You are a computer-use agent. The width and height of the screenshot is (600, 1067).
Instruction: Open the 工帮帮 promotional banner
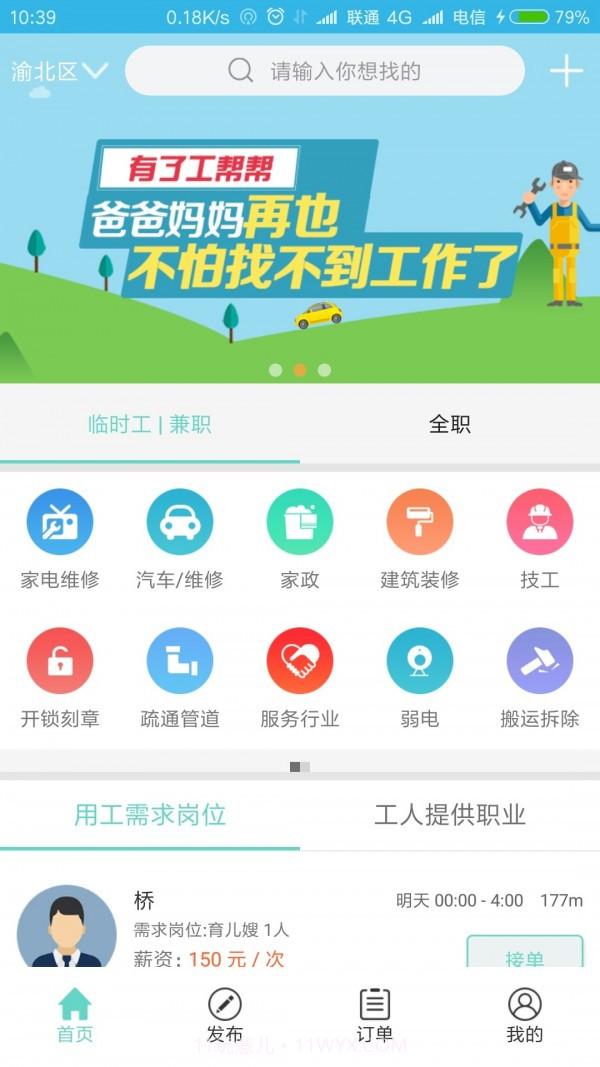click(300, 230)
